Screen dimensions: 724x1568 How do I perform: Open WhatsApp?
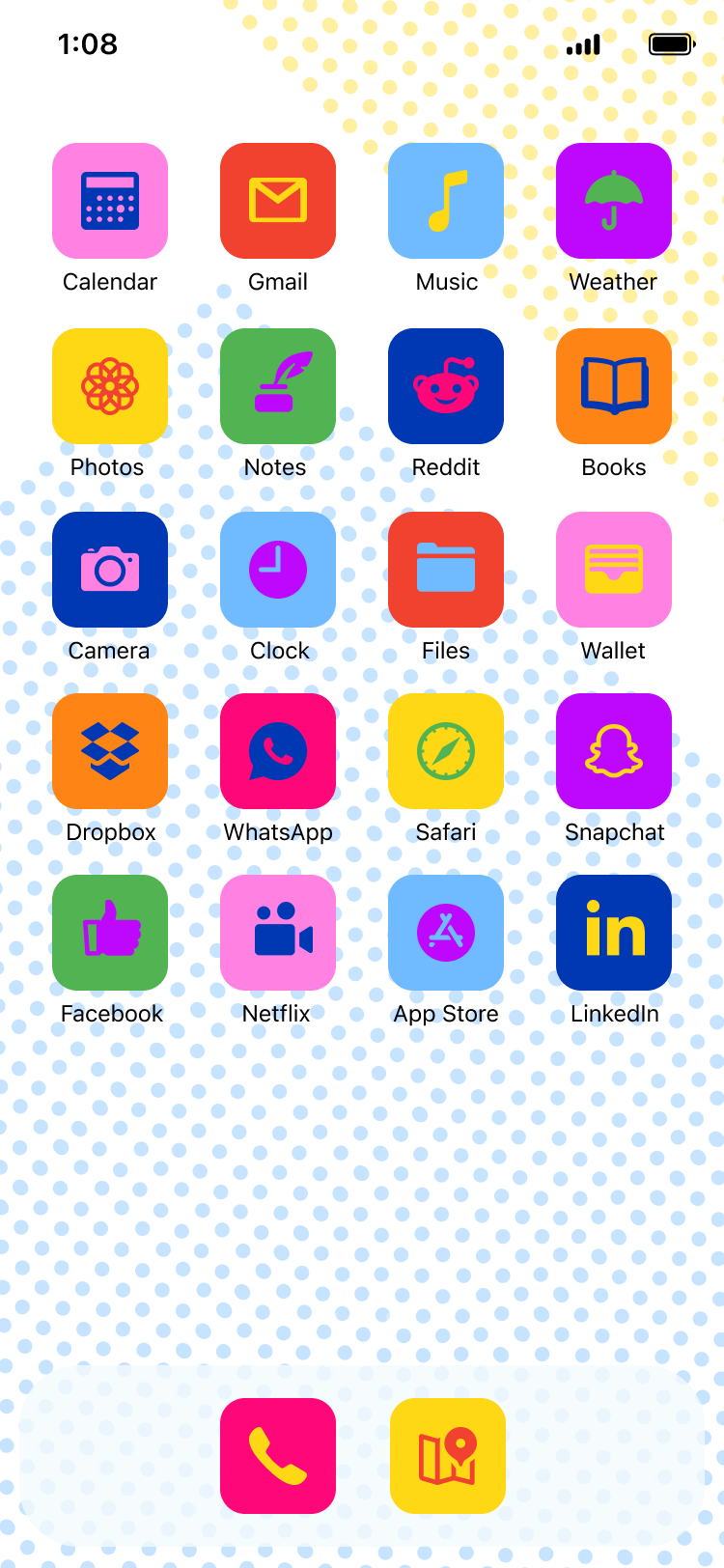click(278, 751)
